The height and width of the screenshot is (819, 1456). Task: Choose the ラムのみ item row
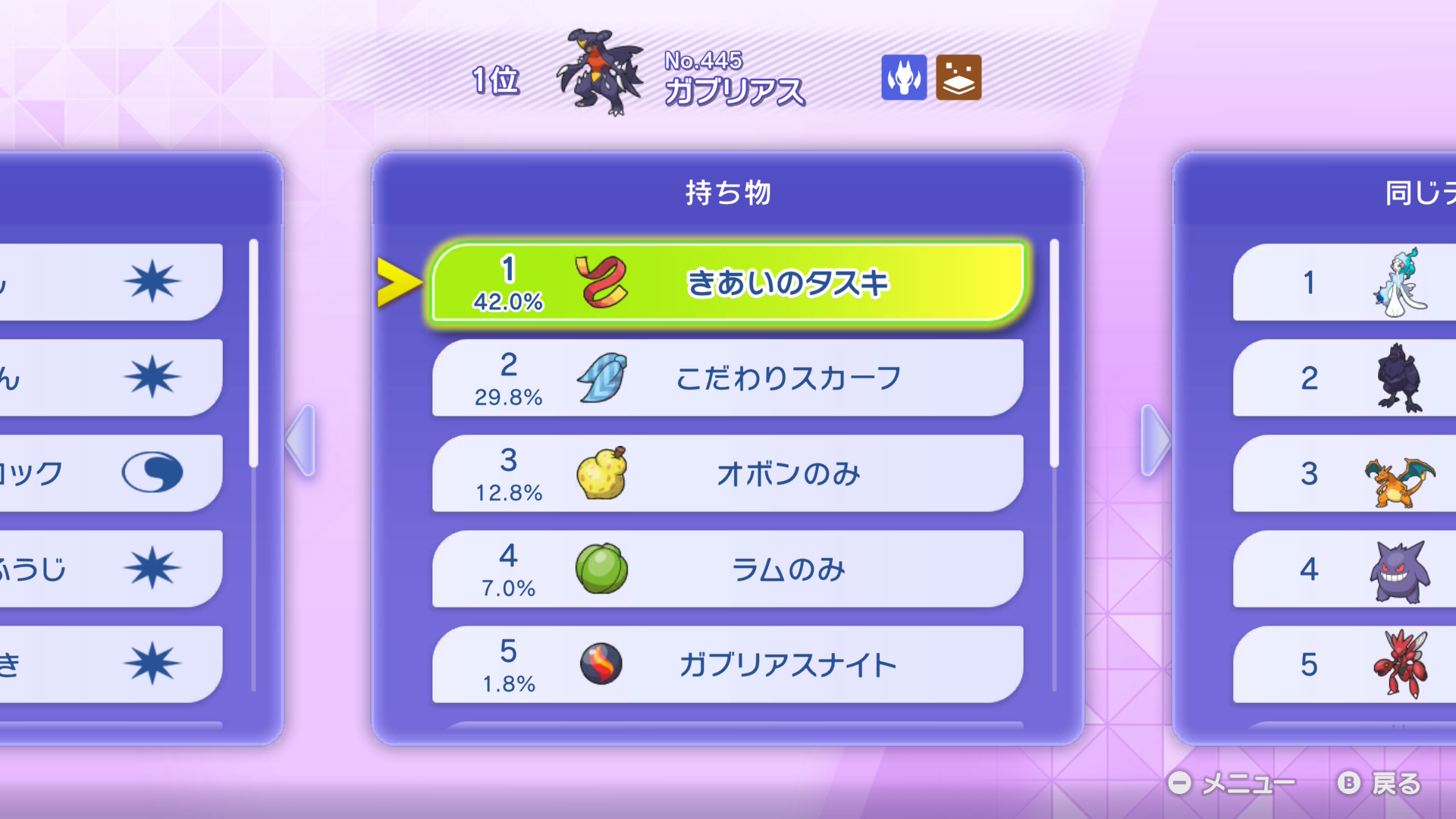pyautogui.click(x=728, y=569)
